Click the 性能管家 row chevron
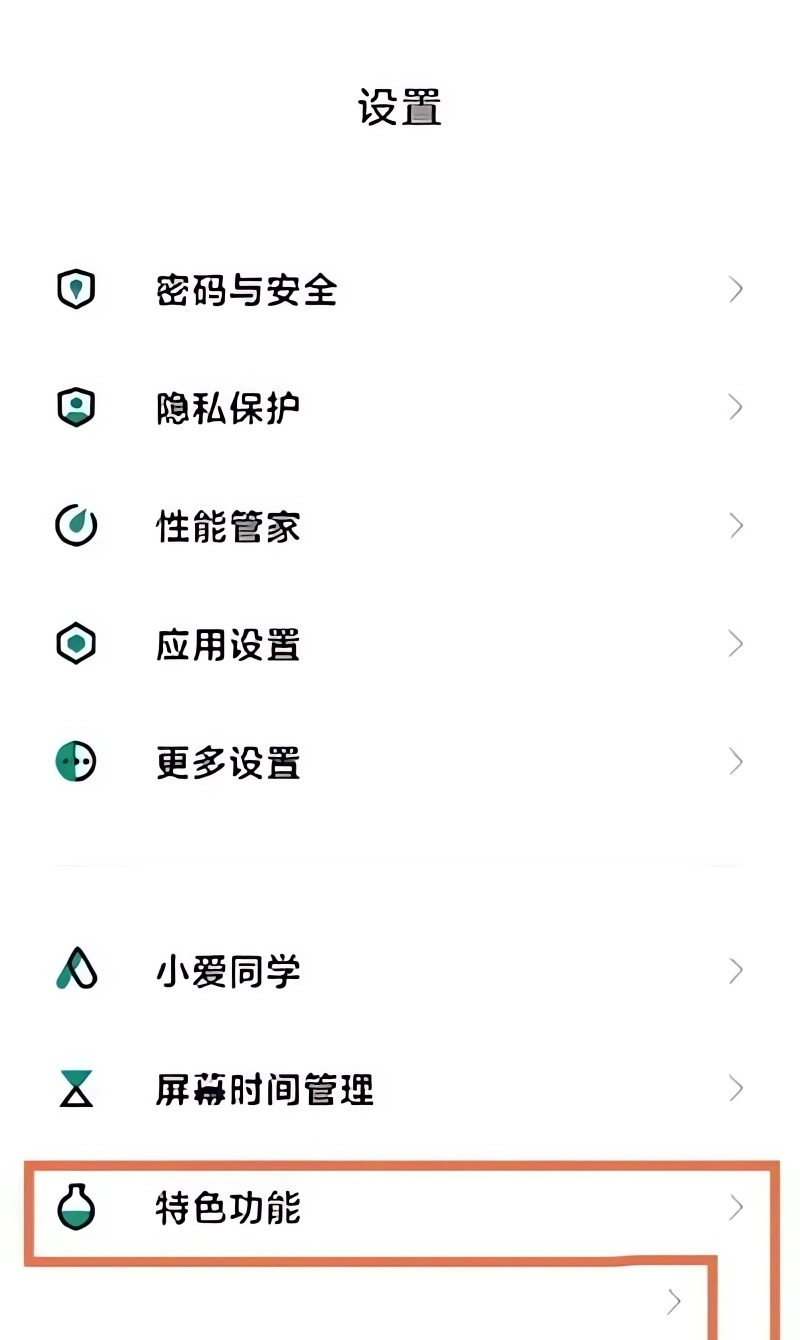800x1340 pixels. click(x=736, y=525)
